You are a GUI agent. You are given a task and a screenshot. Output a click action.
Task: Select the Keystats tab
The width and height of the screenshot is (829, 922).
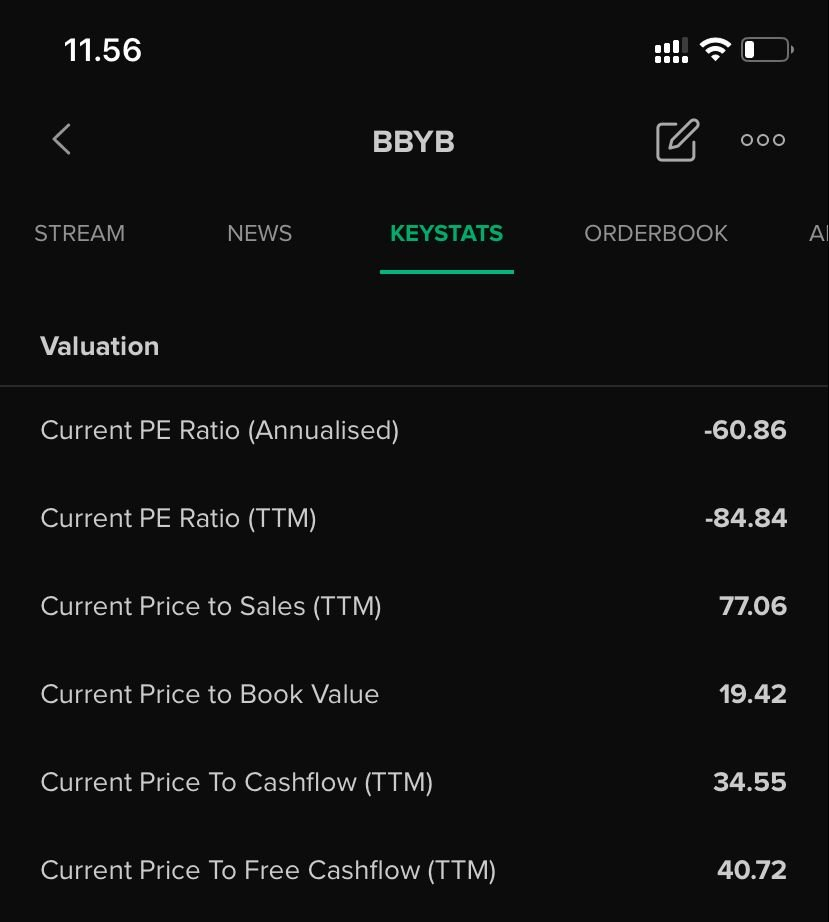[446, 234]
